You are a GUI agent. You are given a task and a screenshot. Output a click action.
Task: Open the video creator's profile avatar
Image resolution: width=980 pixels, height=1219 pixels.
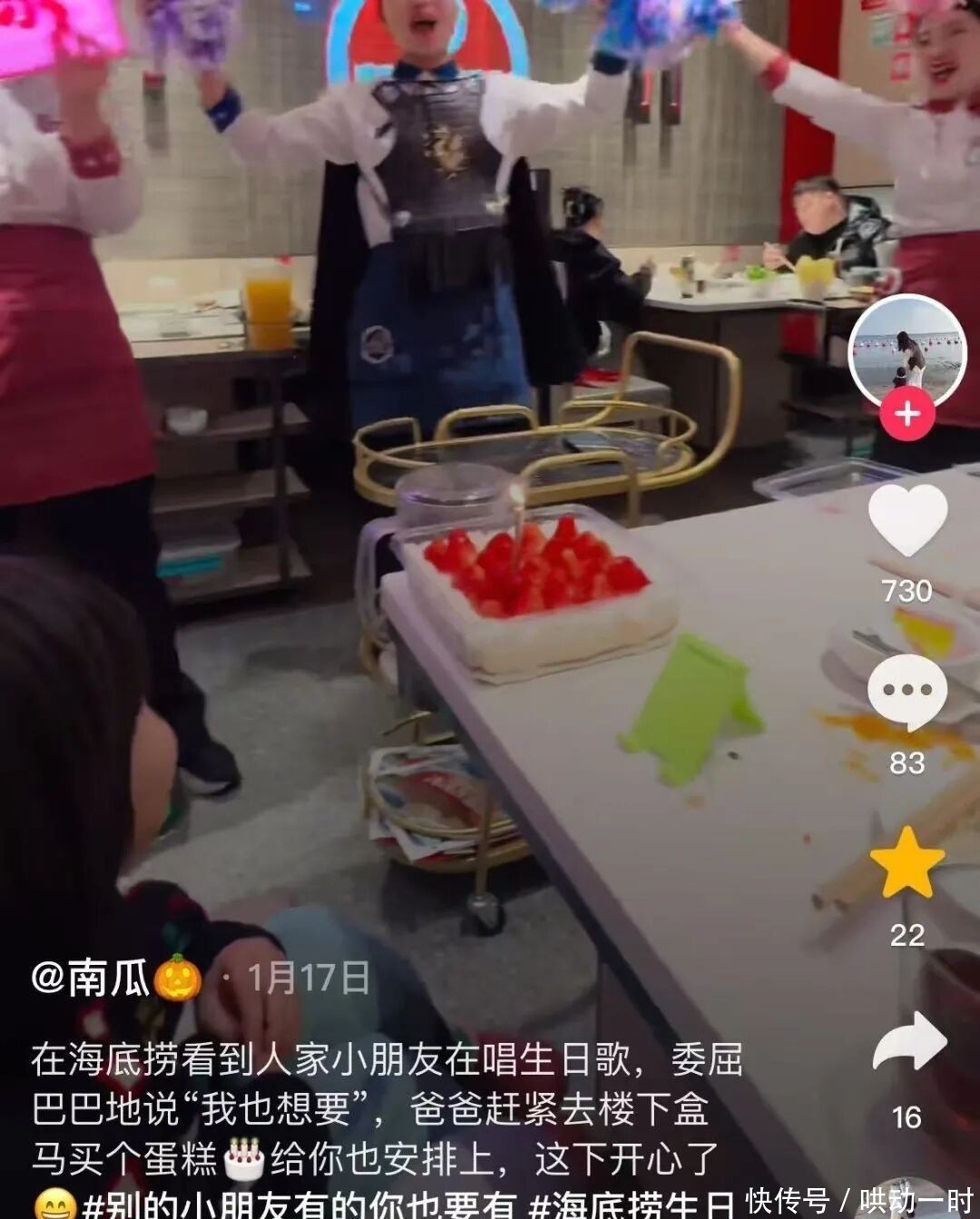tap(907, 352)
